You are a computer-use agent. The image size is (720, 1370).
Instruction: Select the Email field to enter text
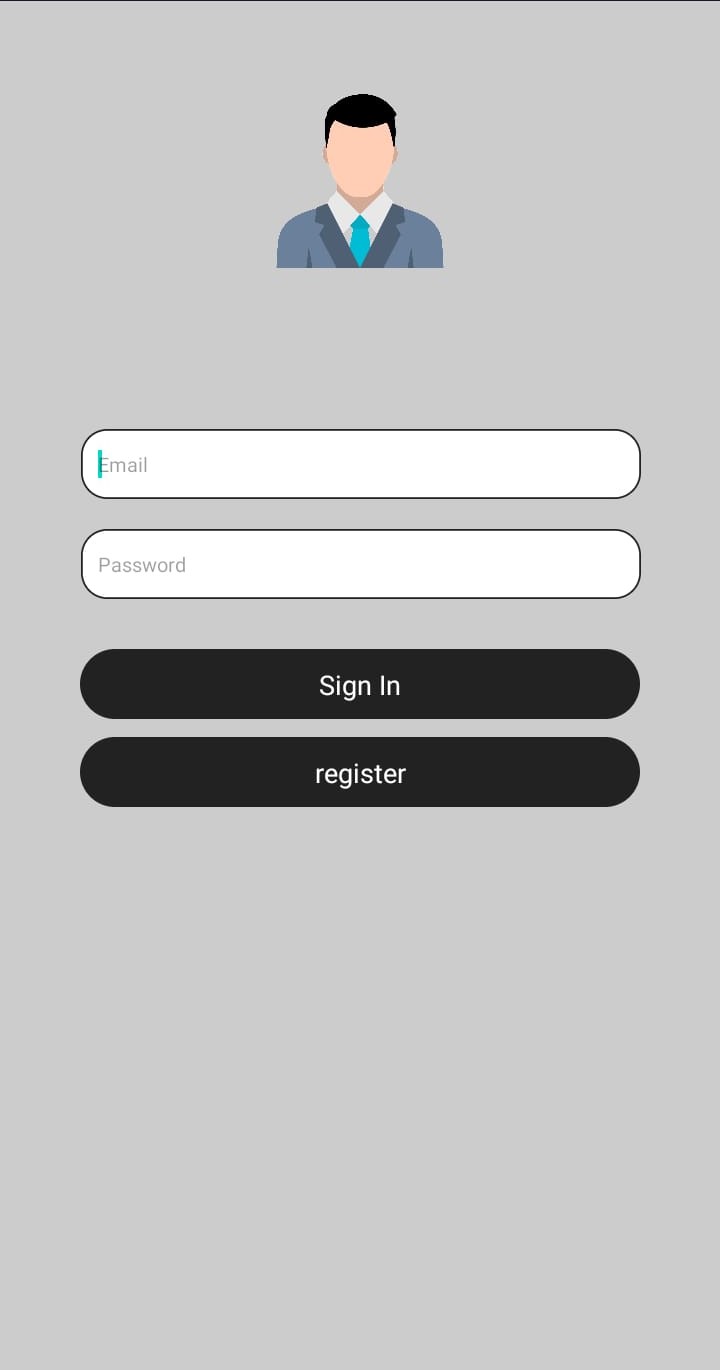(360, 464)
